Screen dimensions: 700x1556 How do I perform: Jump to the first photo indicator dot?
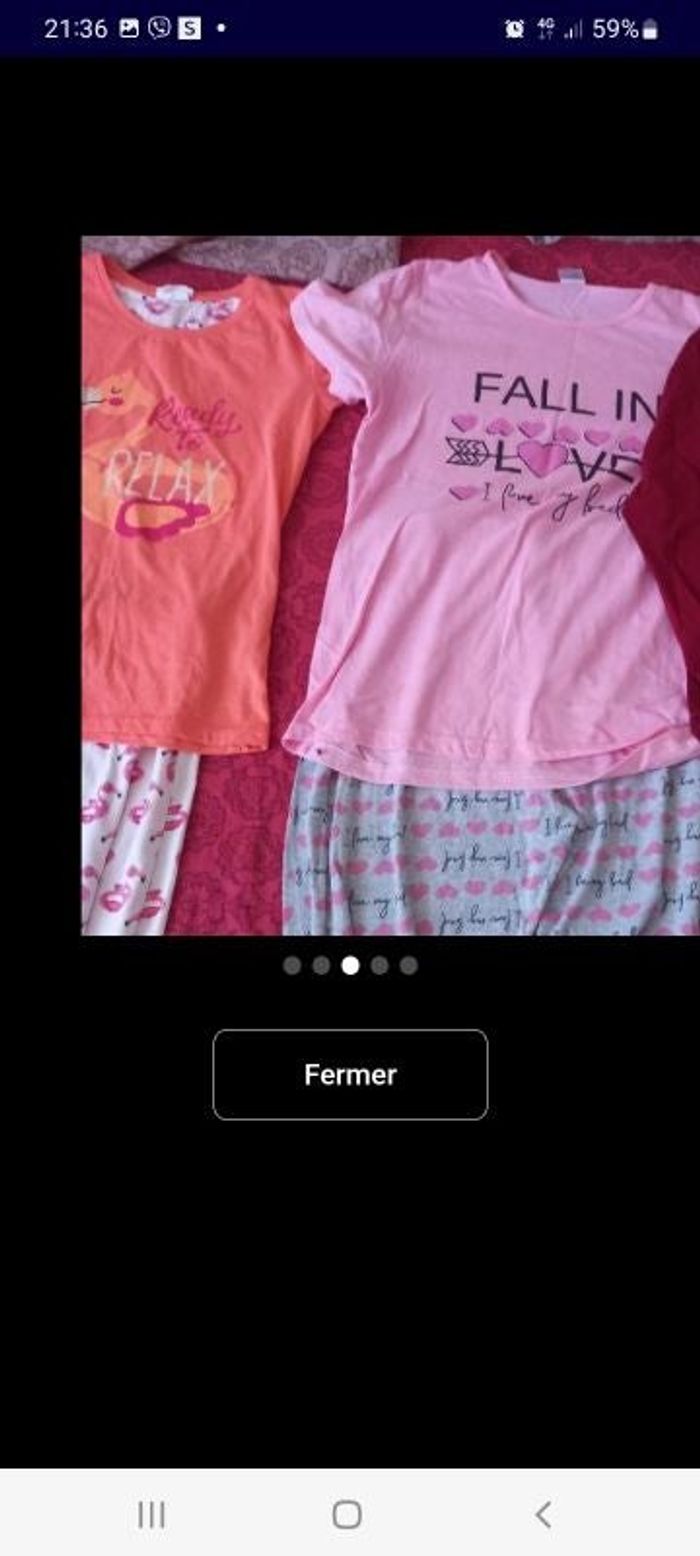(x=292, y=965)
